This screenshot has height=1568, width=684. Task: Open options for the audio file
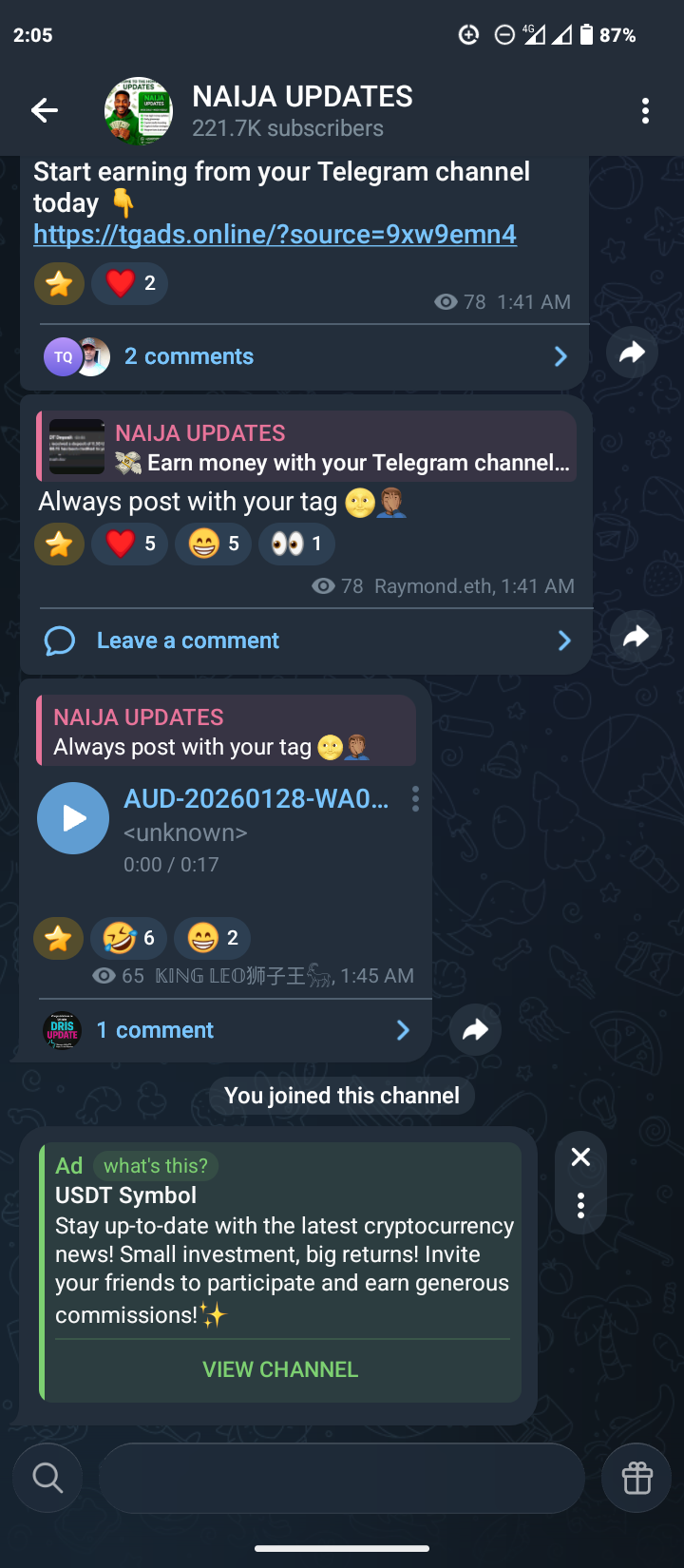point(415,799)
